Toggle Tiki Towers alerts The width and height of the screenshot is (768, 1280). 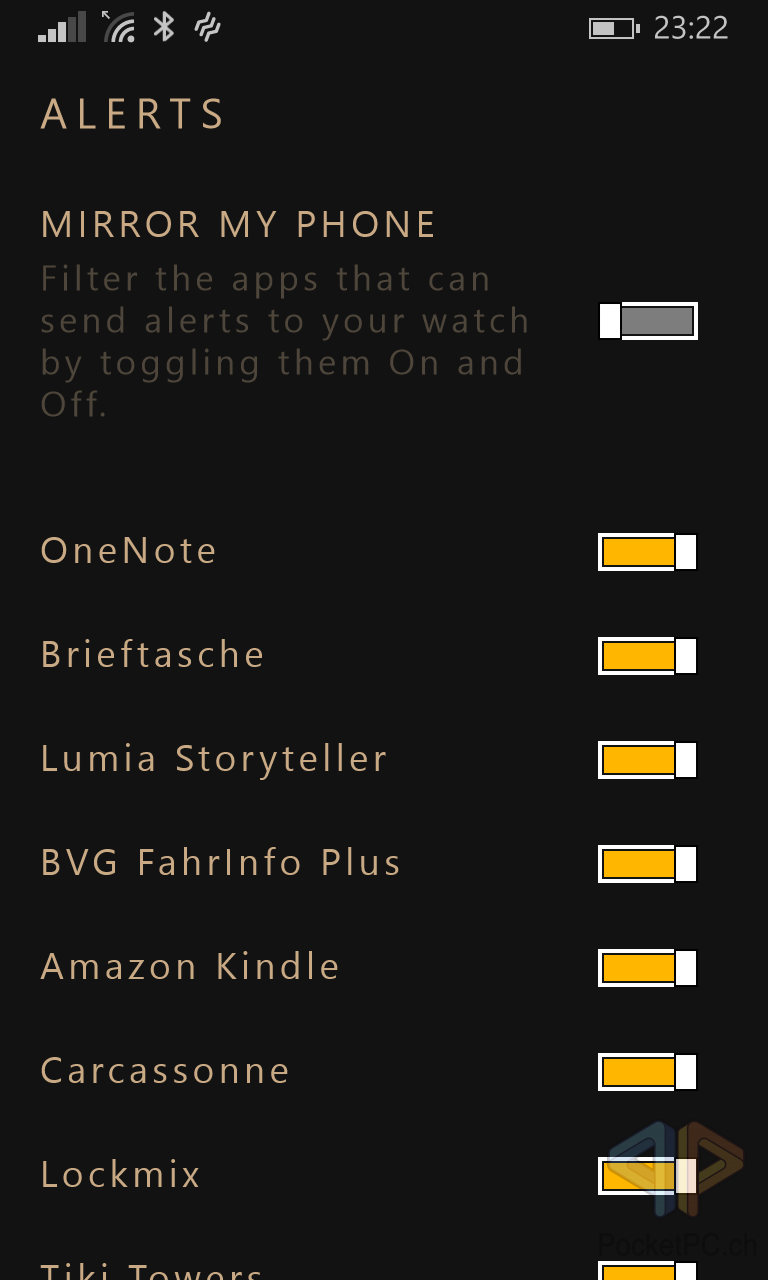coord(647,1271)
